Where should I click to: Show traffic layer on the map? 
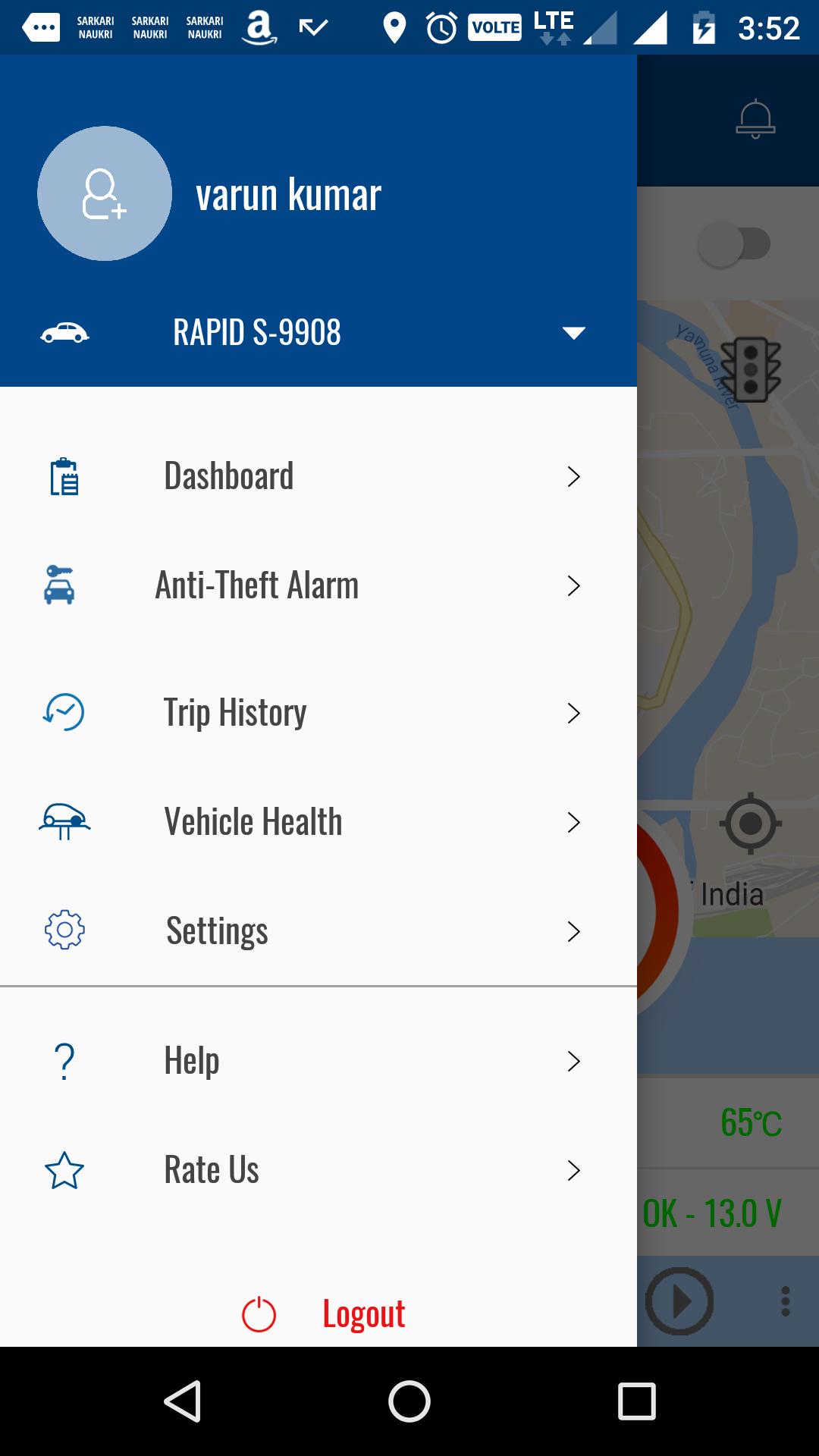click(751, 369)
